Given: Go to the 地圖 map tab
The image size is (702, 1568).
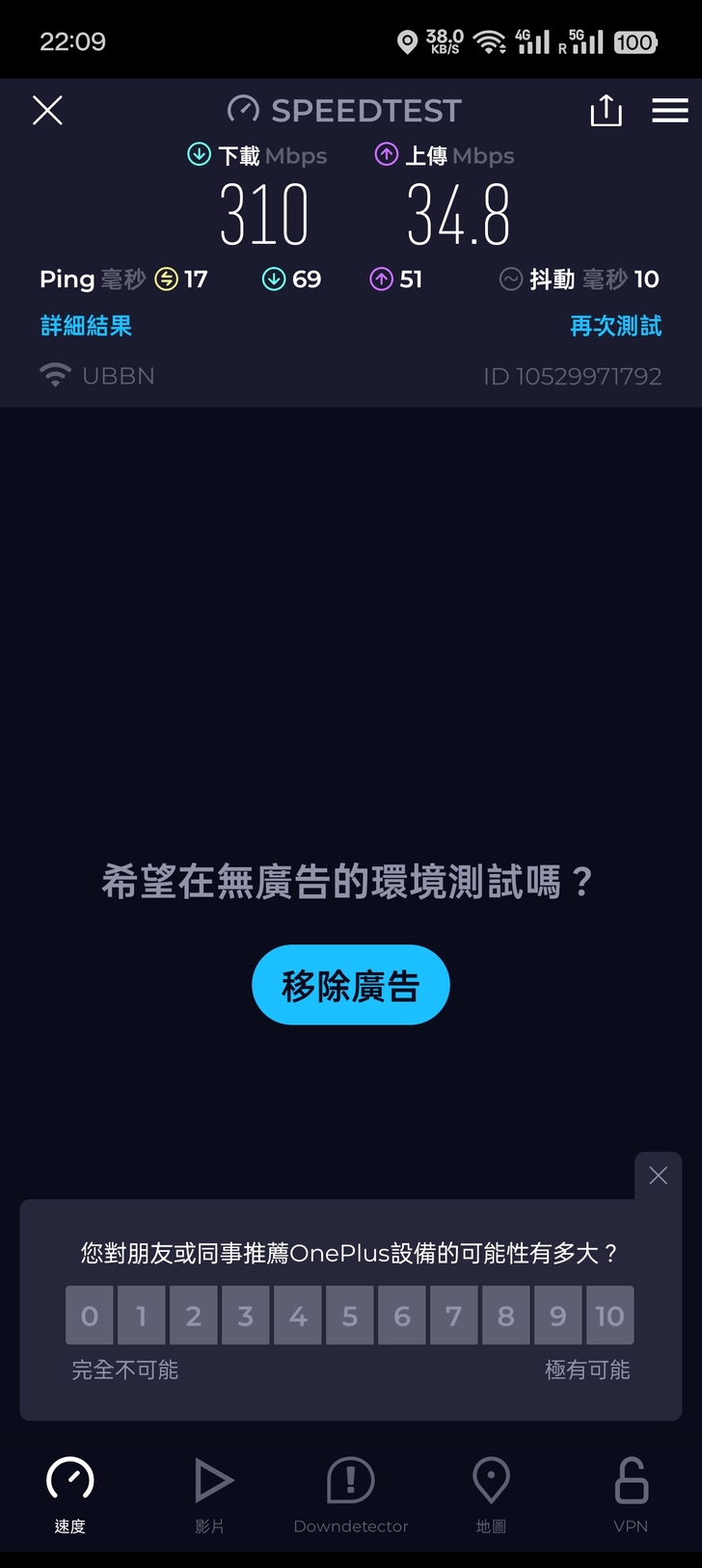Looking at the screenshot, I should pos(491,1495).
